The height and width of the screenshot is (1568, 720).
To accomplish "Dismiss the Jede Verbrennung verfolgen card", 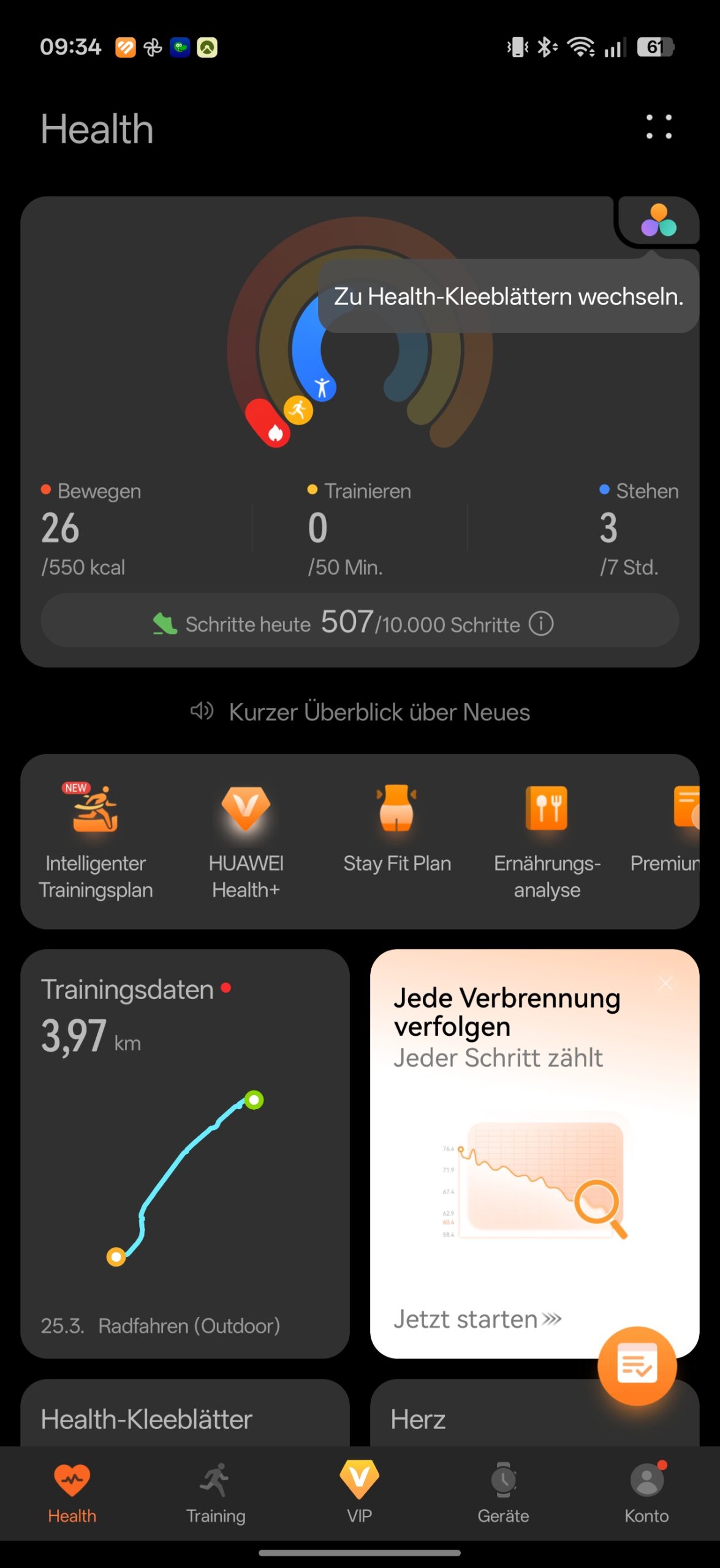I will coord(665,983).
